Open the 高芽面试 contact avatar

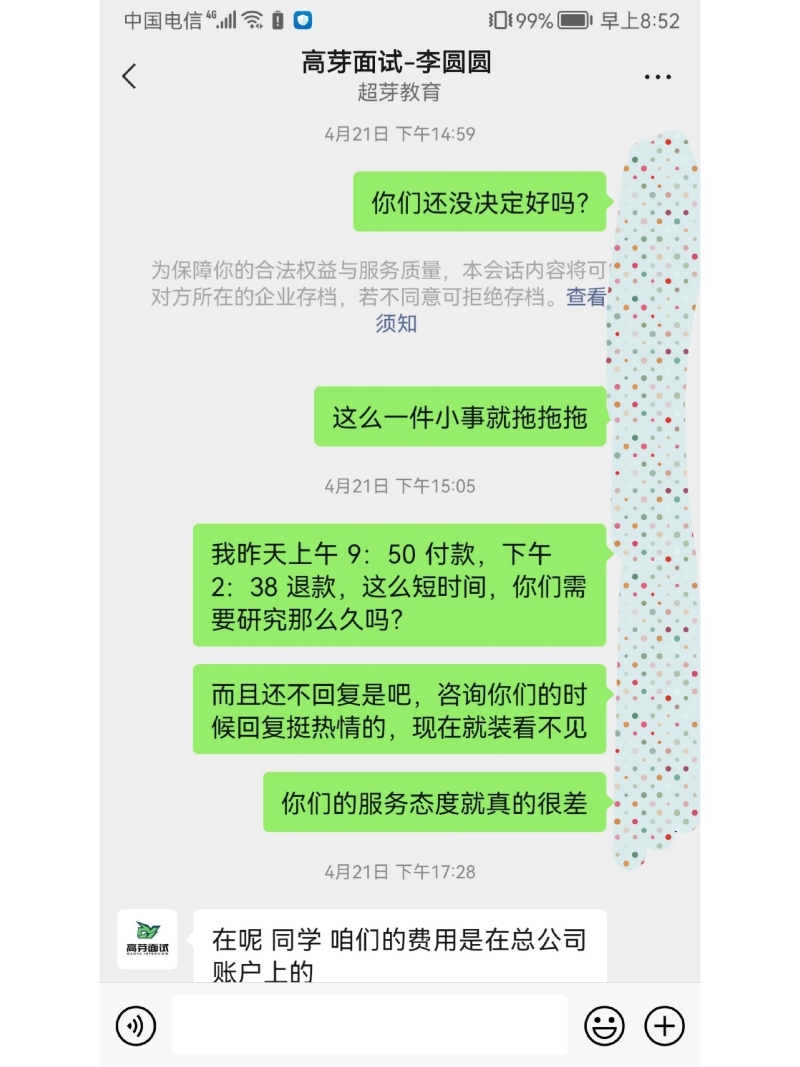pyautogui.click(x=147, y=939)
